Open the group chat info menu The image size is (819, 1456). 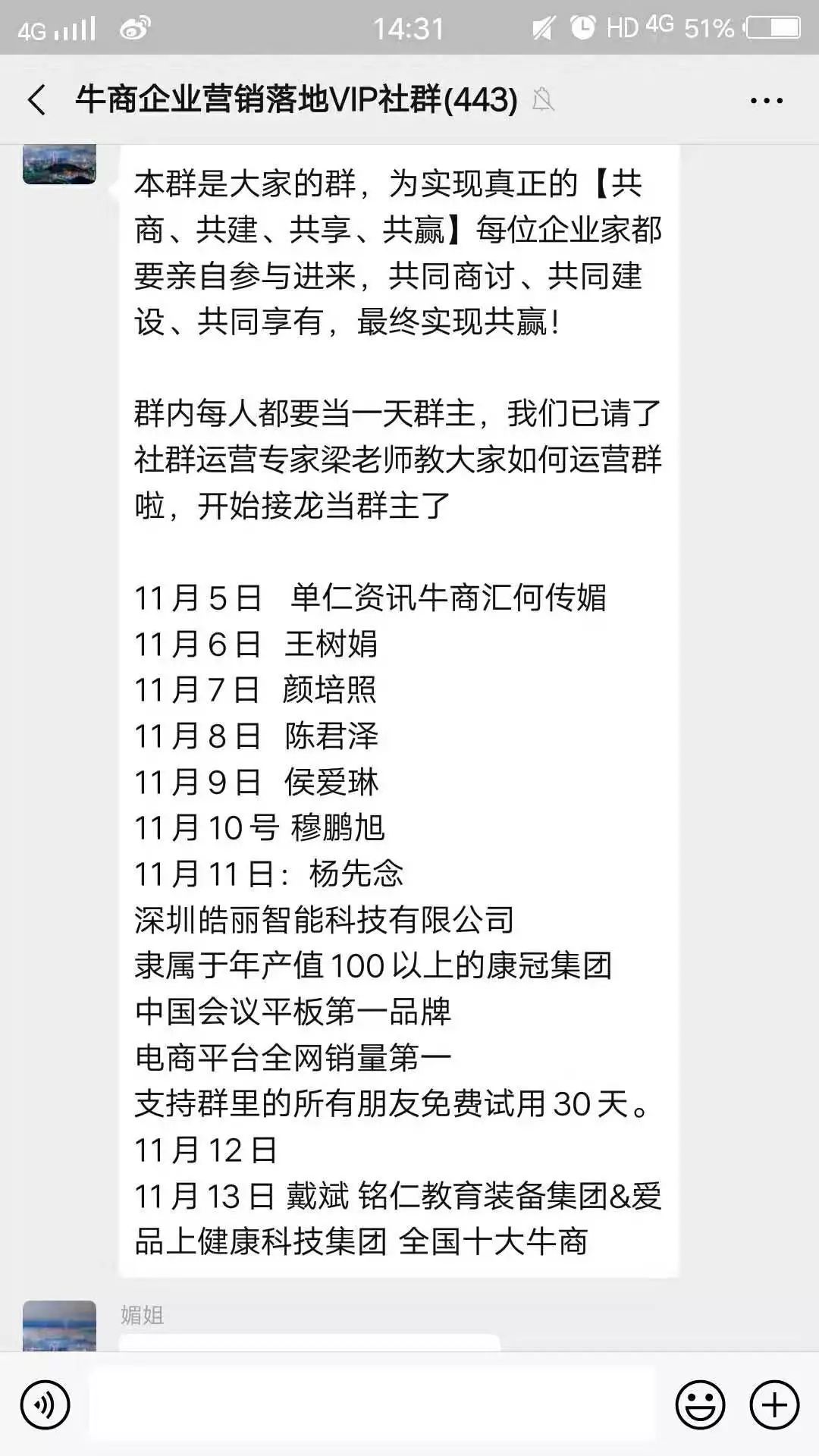pos(766,100)
